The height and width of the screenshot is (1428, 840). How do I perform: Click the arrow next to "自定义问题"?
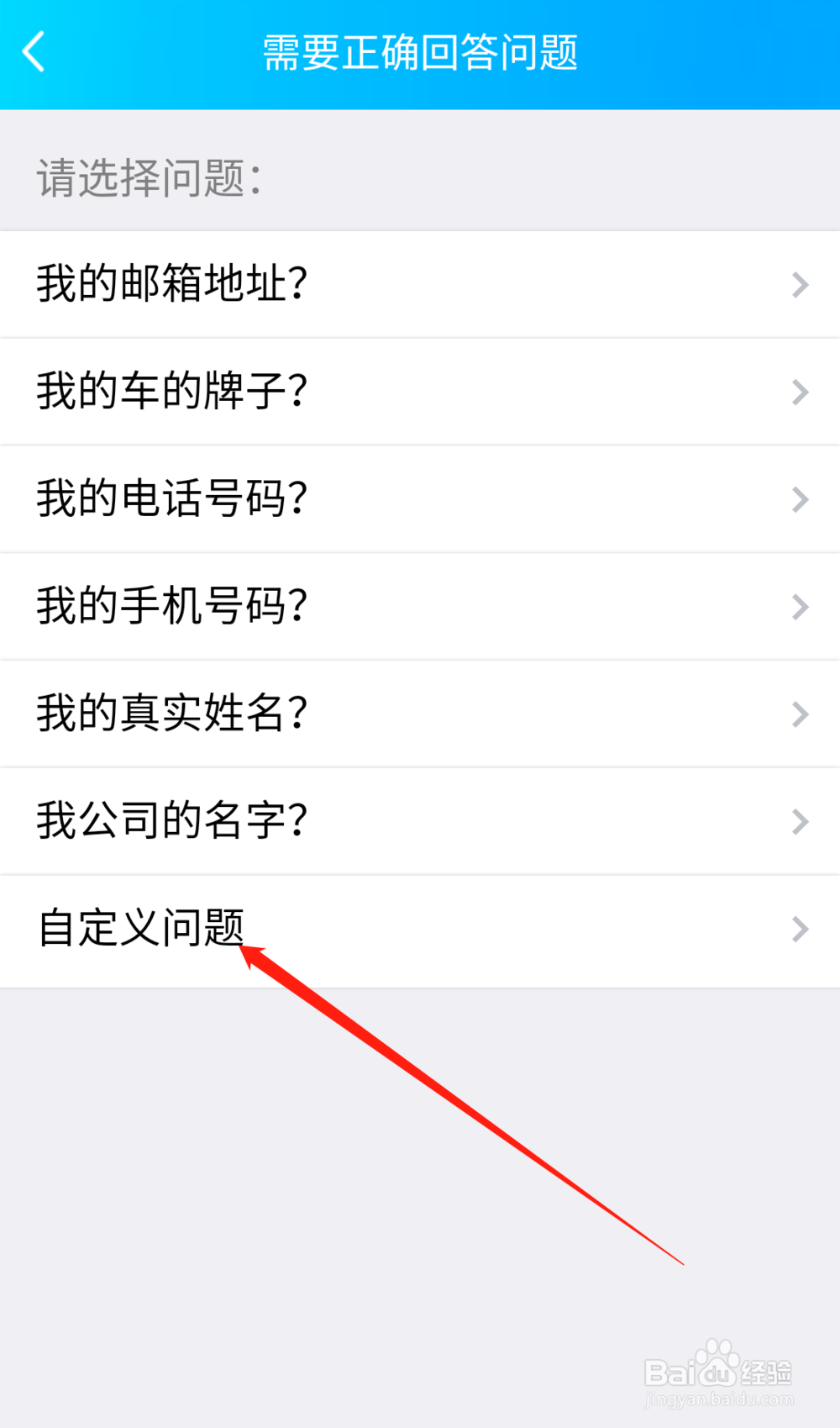tap(799, 928)
